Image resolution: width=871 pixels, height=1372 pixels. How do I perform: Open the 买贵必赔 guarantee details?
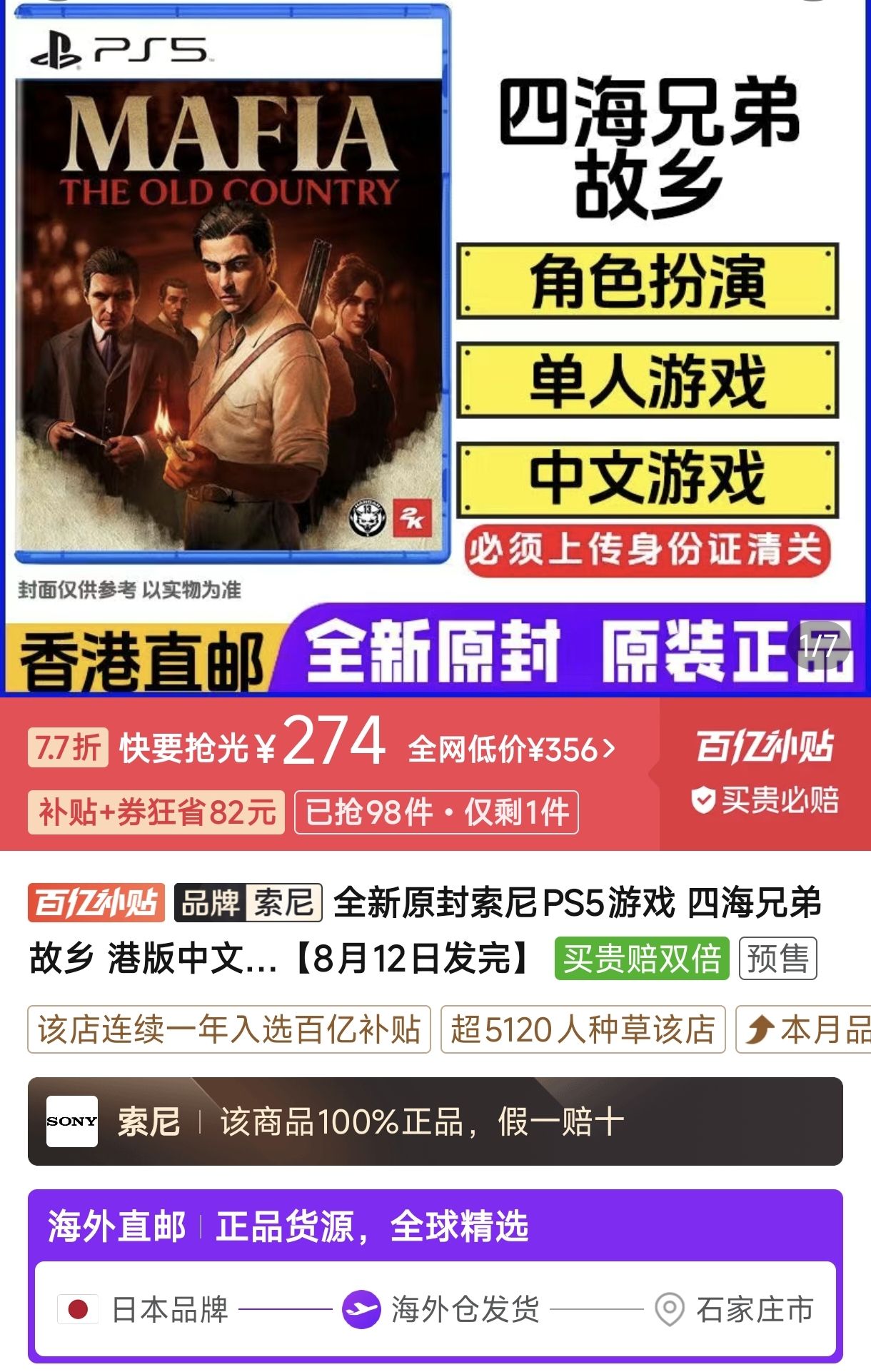765,800
